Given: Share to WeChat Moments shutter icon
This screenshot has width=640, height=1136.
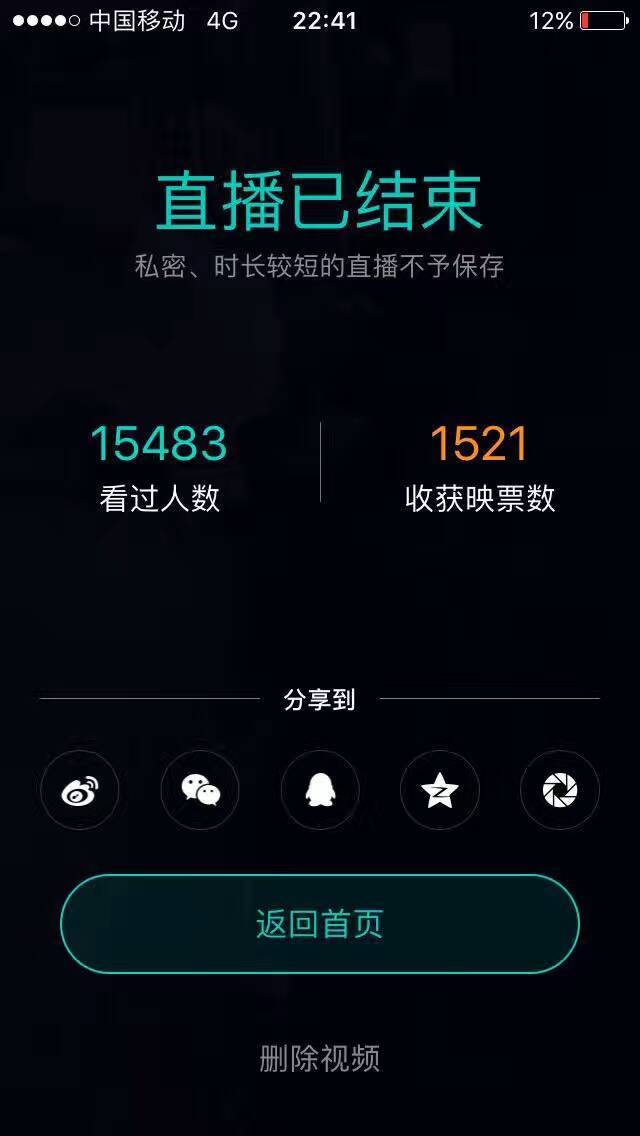Looking at the screenshot, I should coord(560,791).
